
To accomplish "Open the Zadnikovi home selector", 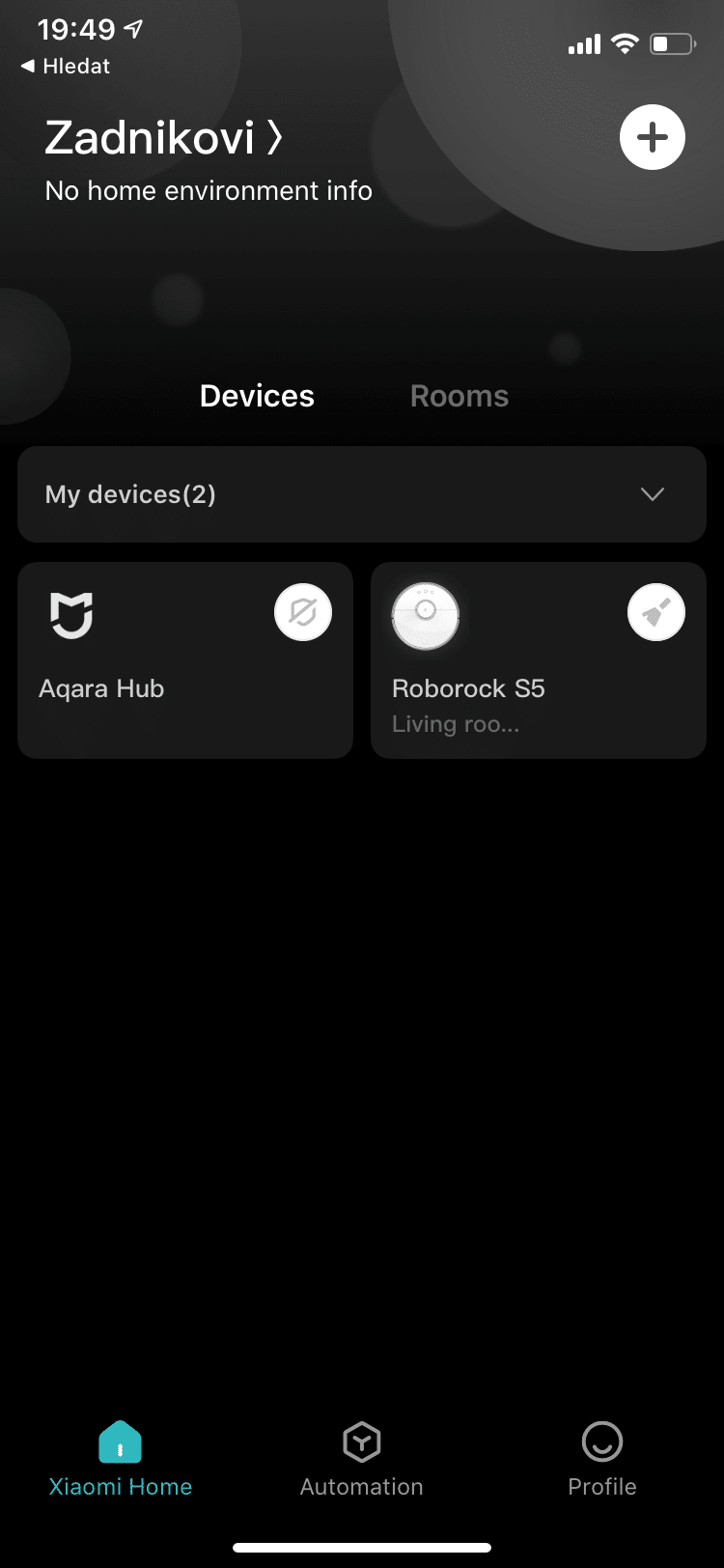I will [164, 138].
